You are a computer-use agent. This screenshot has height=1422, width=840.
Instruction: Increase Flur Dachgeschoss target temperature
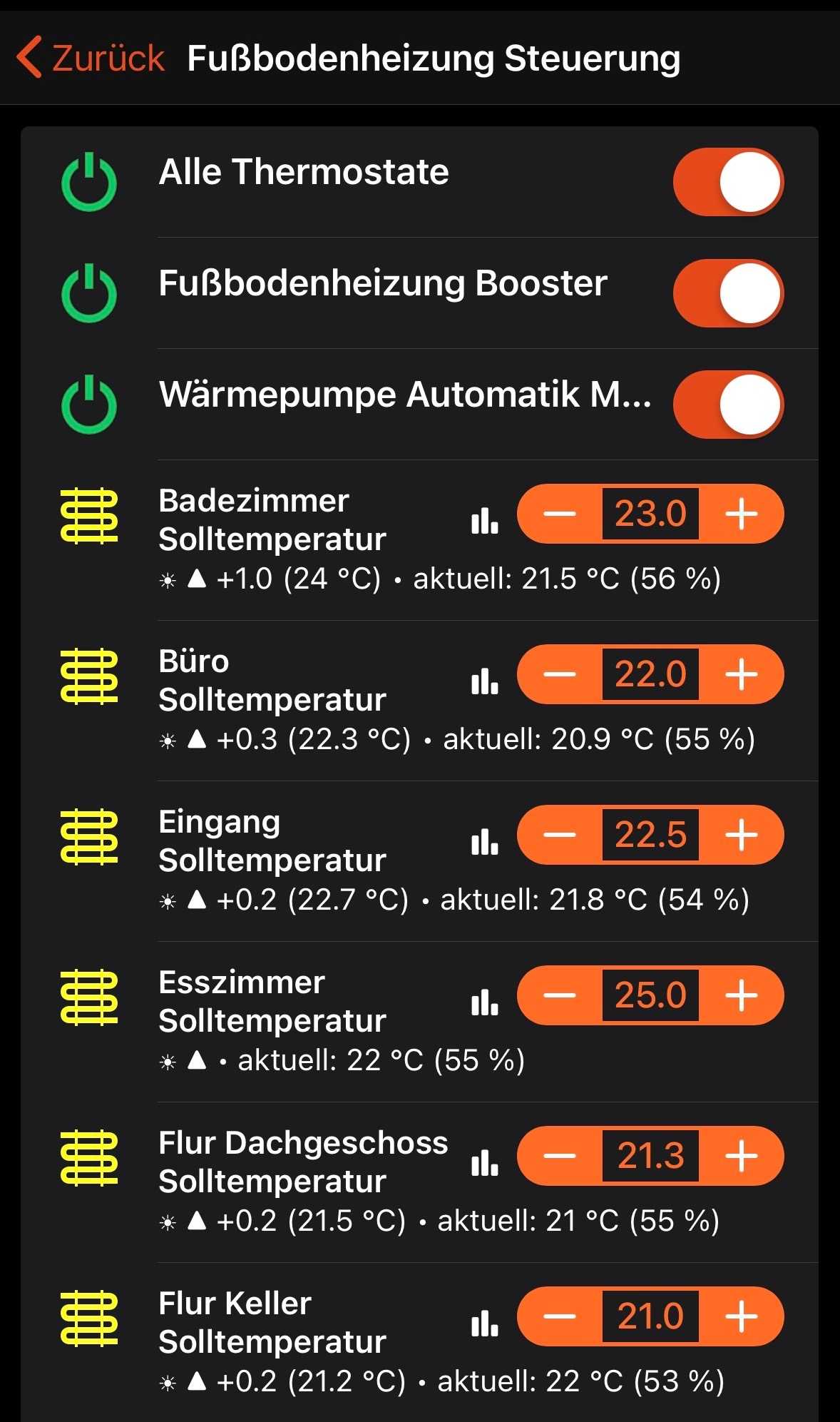pos(742,1156)
